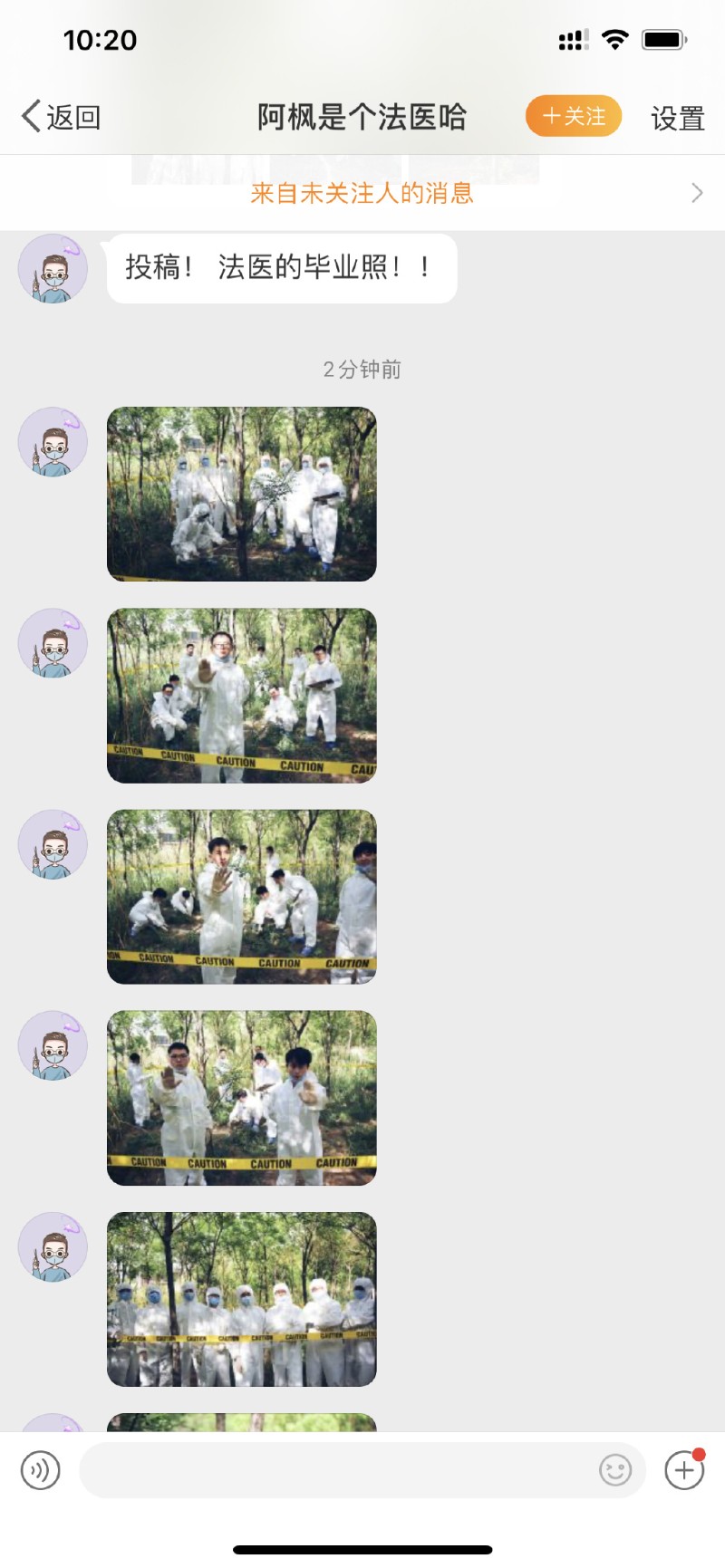View first photo of team in forest
Image resolution: width=725 pixels, height=1568 pixels.
click(x=242, y=494)
